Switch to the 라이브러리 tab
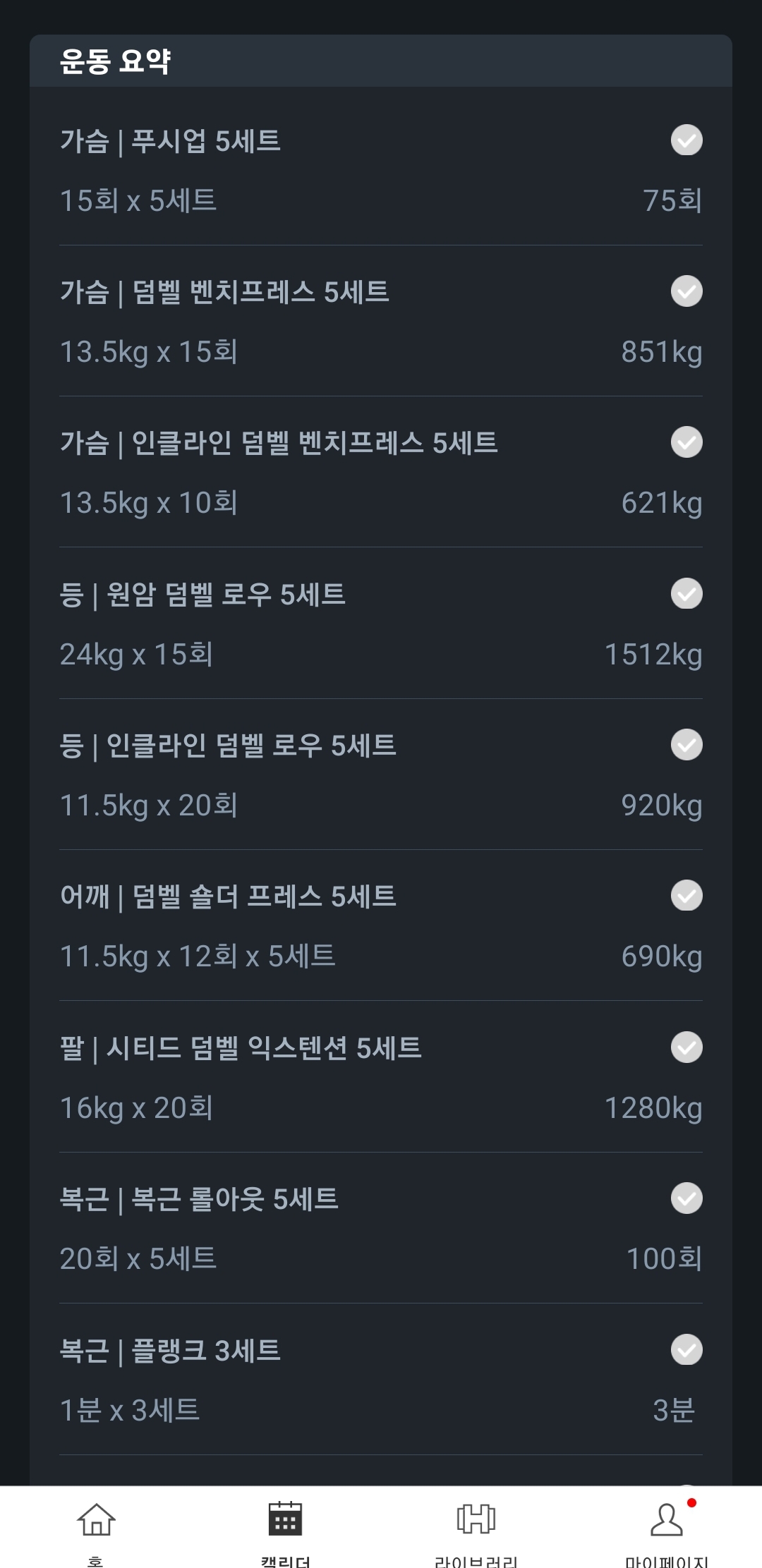Viewport: 762px width, 1568px height. 476,1528
